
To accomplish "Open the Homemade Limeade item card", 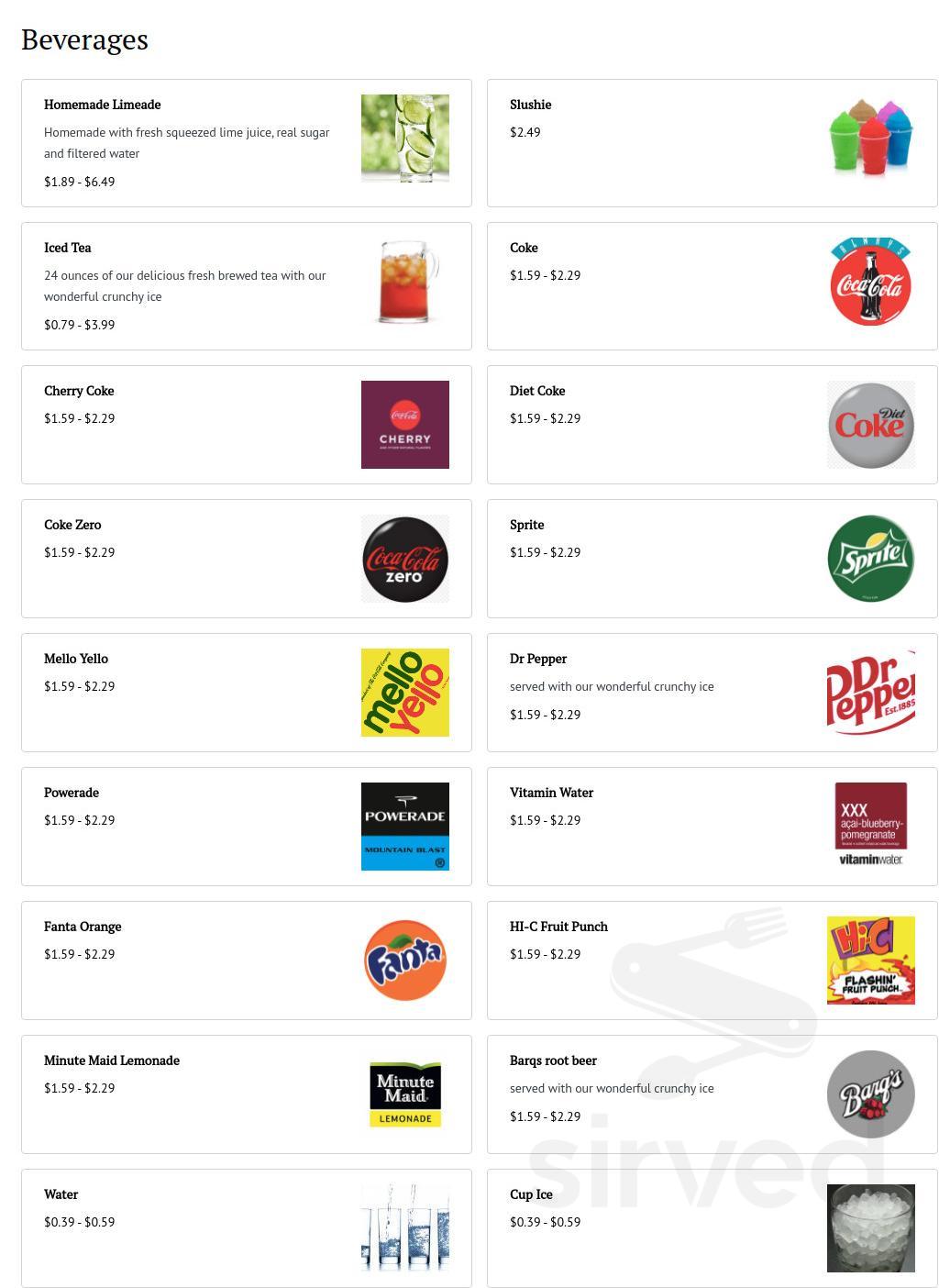I will coord(246,142).
